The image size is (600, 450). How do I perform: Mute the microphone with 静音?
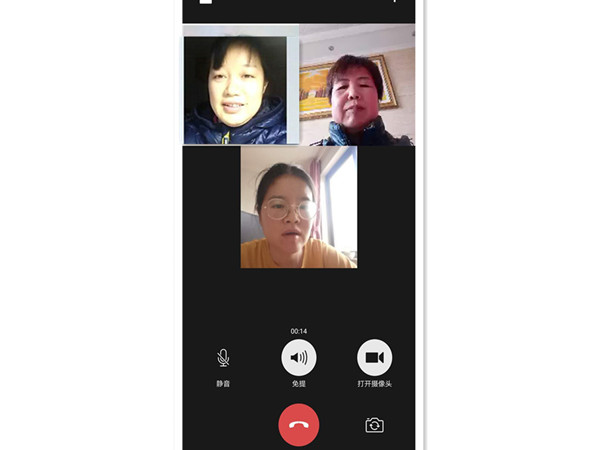pyautogui.click(x=223, y=358)
